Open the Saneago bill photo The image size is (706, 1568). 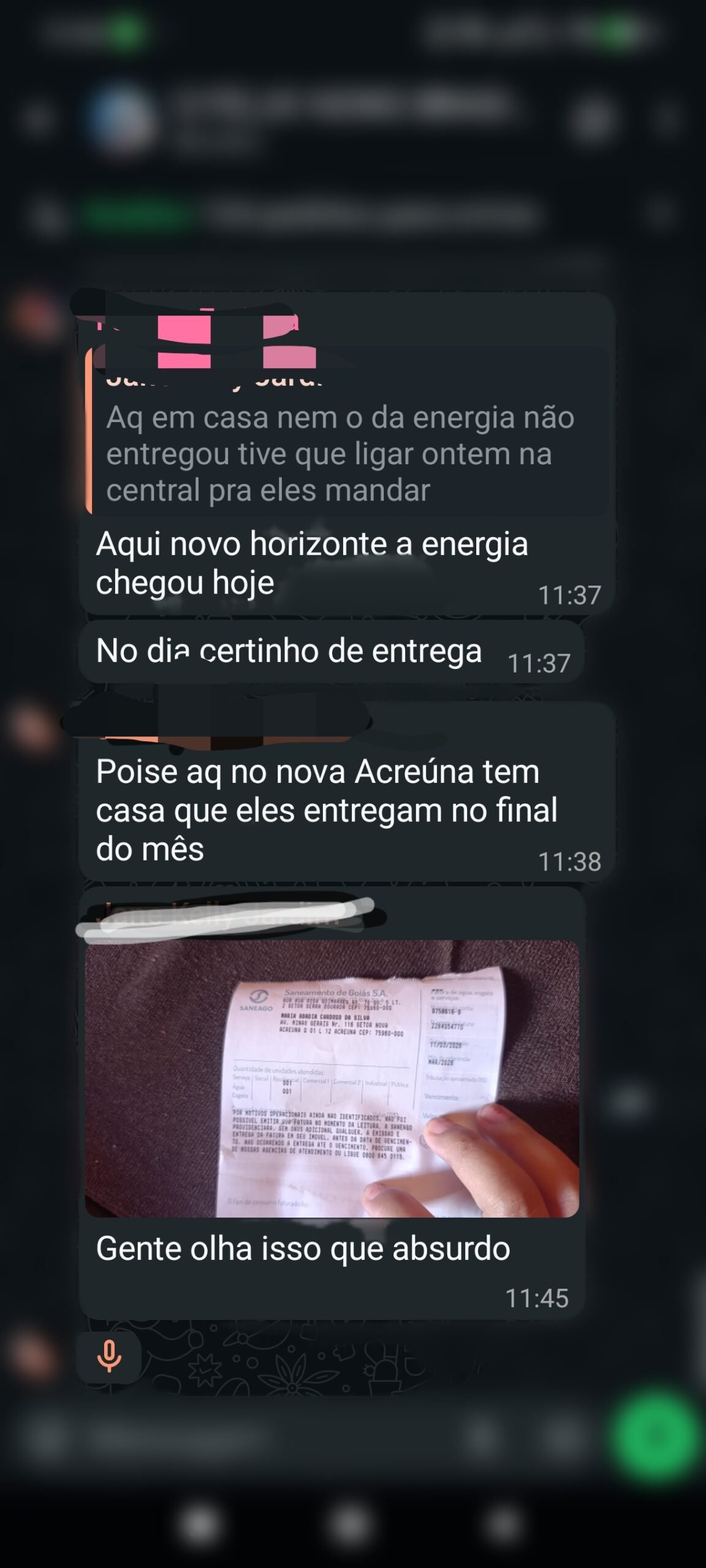(332, 1078)
